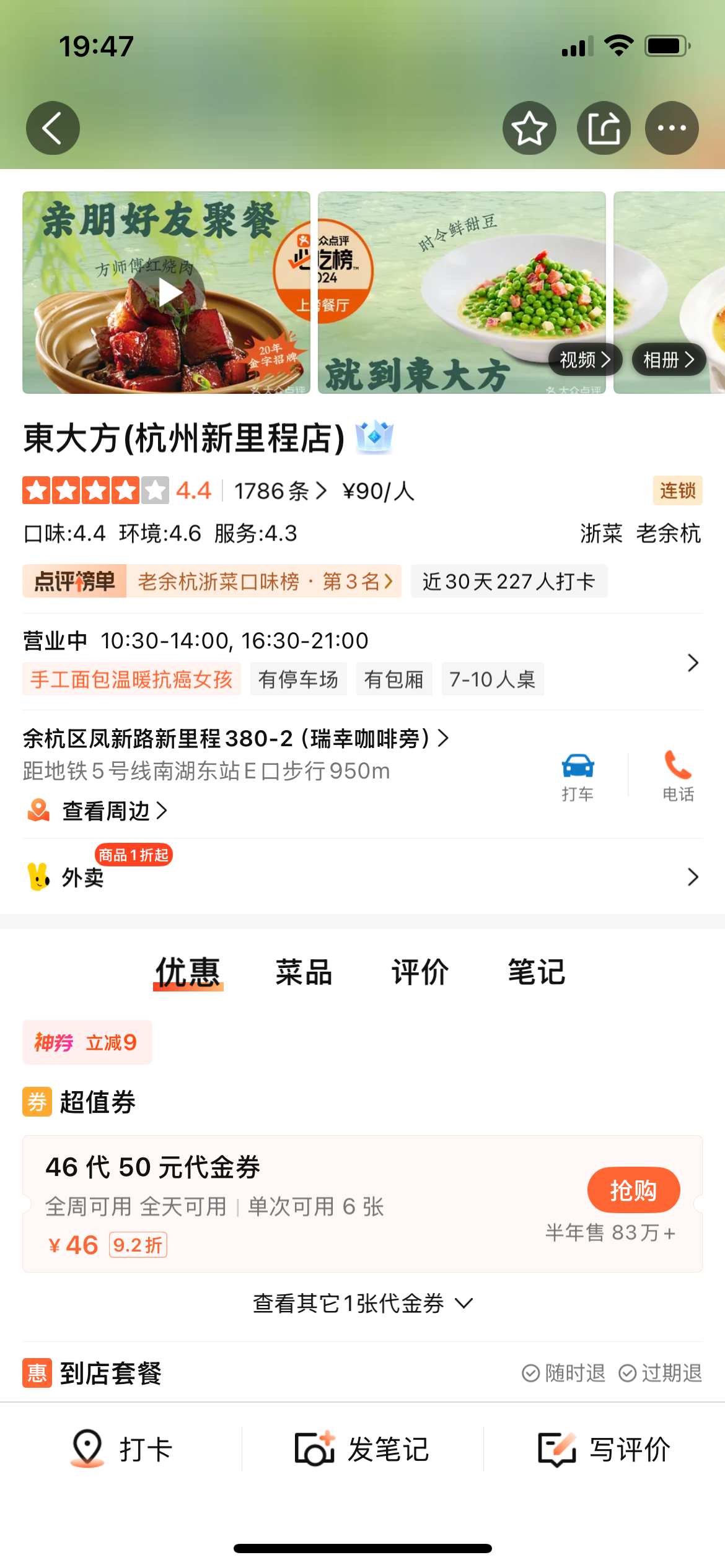Open the 视频 gallery
The image size is (725, 1568).
coord(586,359)
